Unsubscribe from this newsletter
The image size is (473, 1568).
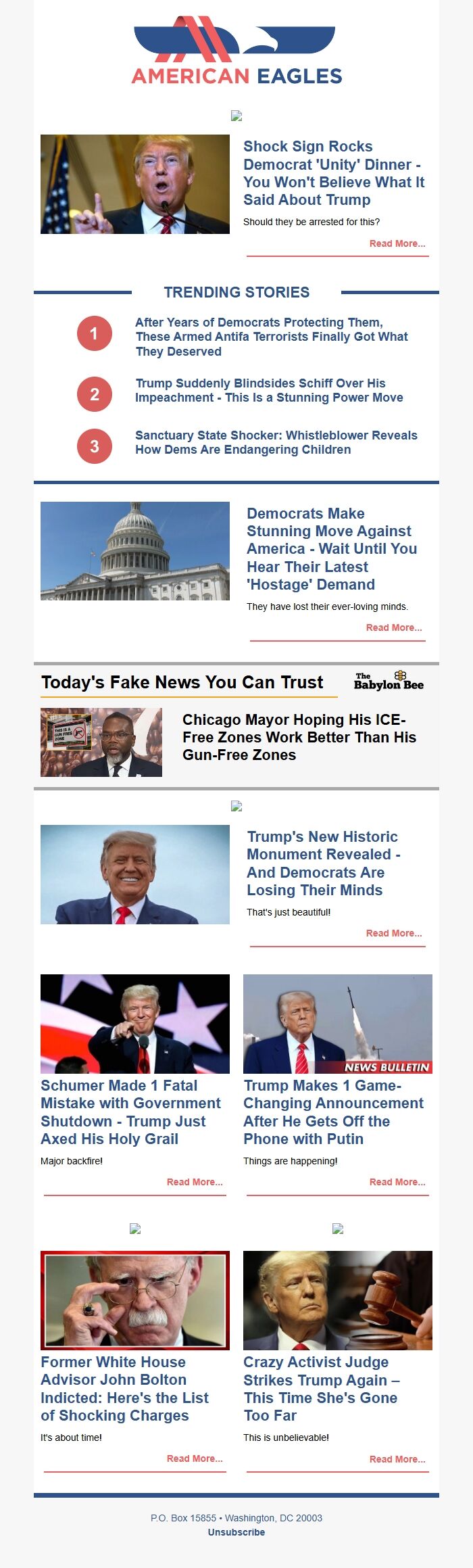(x=236, y=1532)
